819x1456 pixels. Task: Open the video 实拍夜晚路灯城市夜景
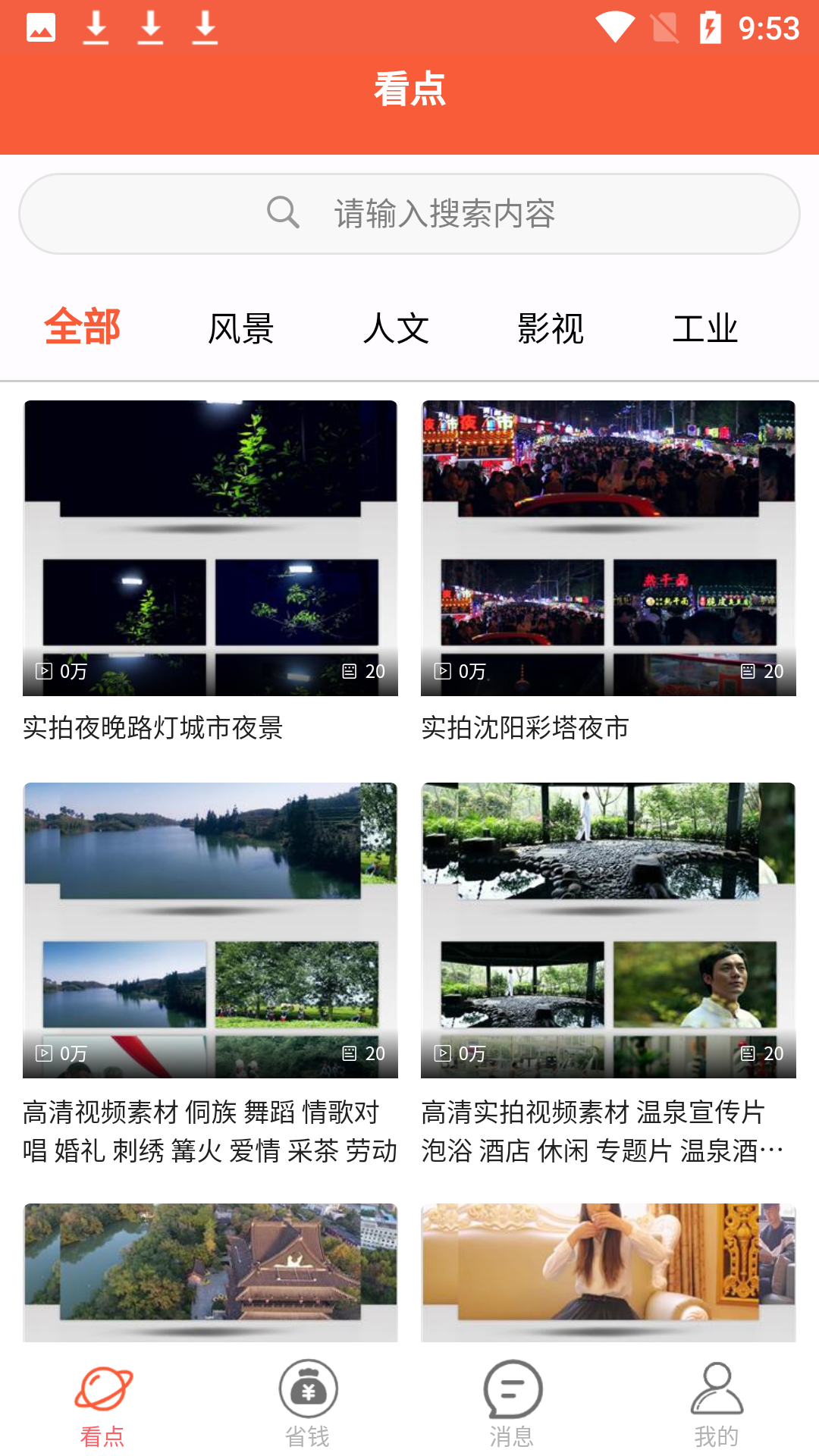[x=209, y=546]
